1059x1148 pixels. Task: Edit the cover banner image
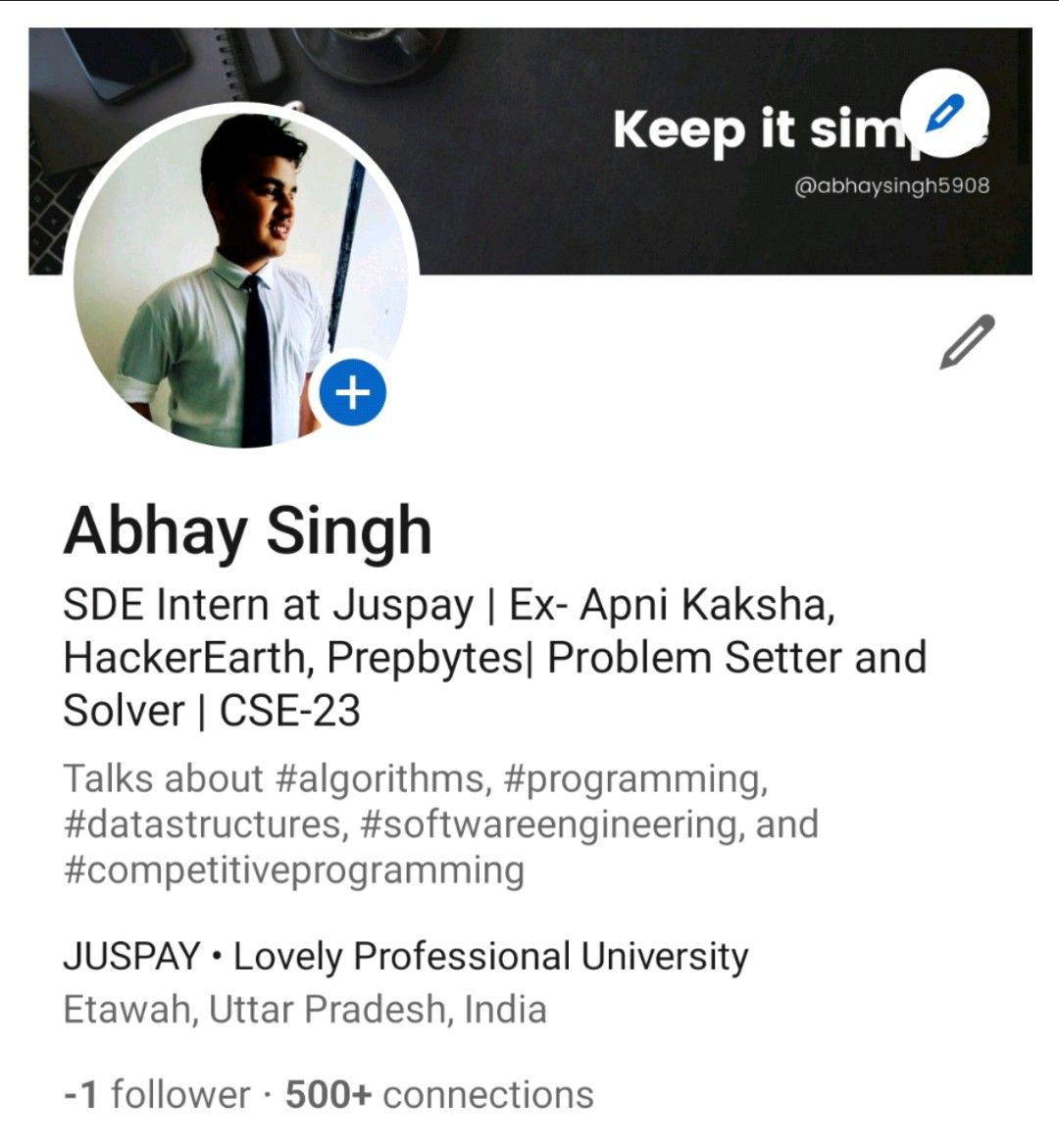tap(944, 113)
